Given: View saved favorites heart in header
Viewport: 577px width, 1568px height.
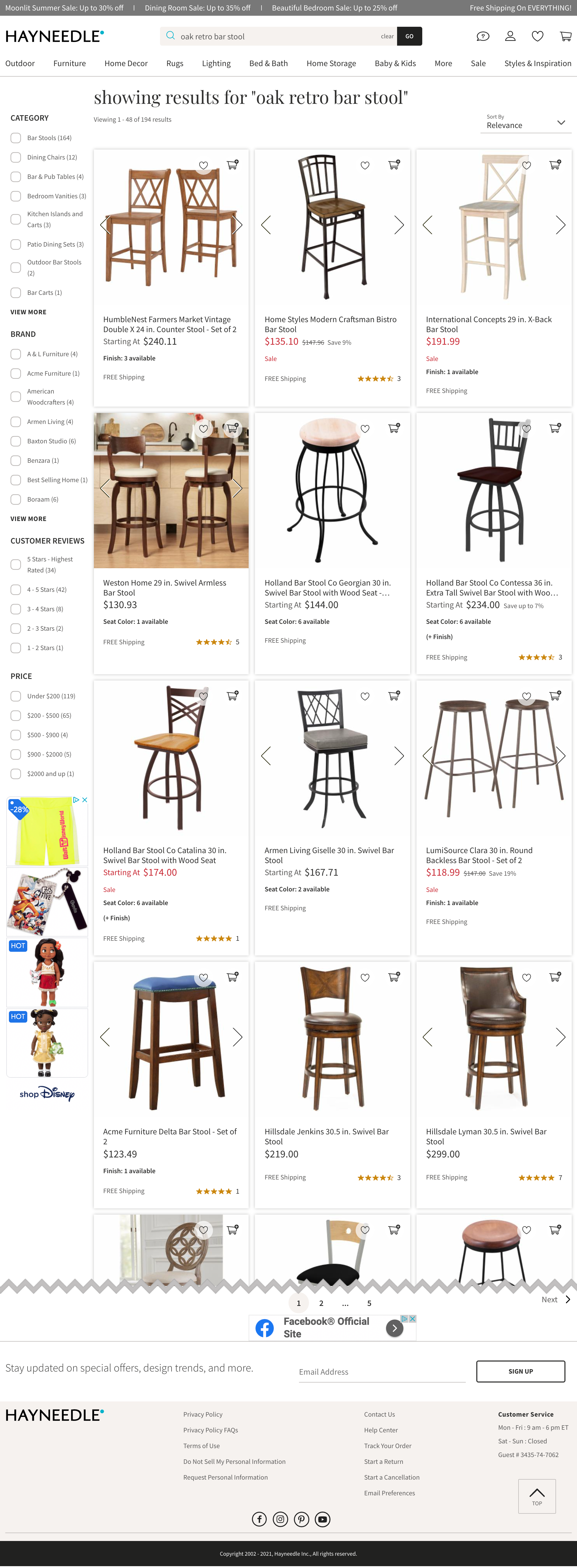Looking at the screenshot, I should tap(537, 36).
